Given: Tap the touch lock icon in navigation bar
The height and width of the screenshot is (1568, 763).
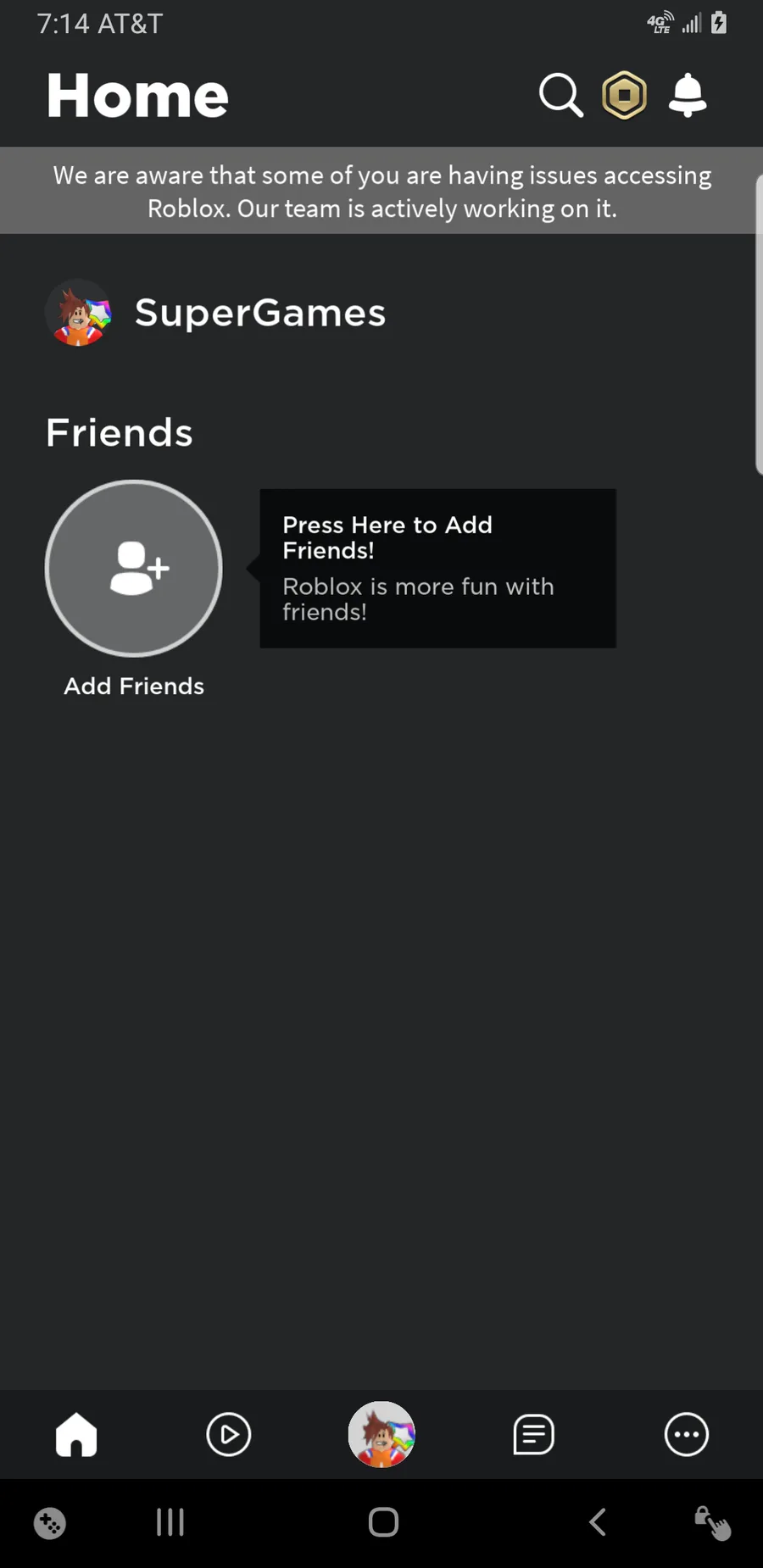Looking at the screenshot, I should (x=713, y=1523).
